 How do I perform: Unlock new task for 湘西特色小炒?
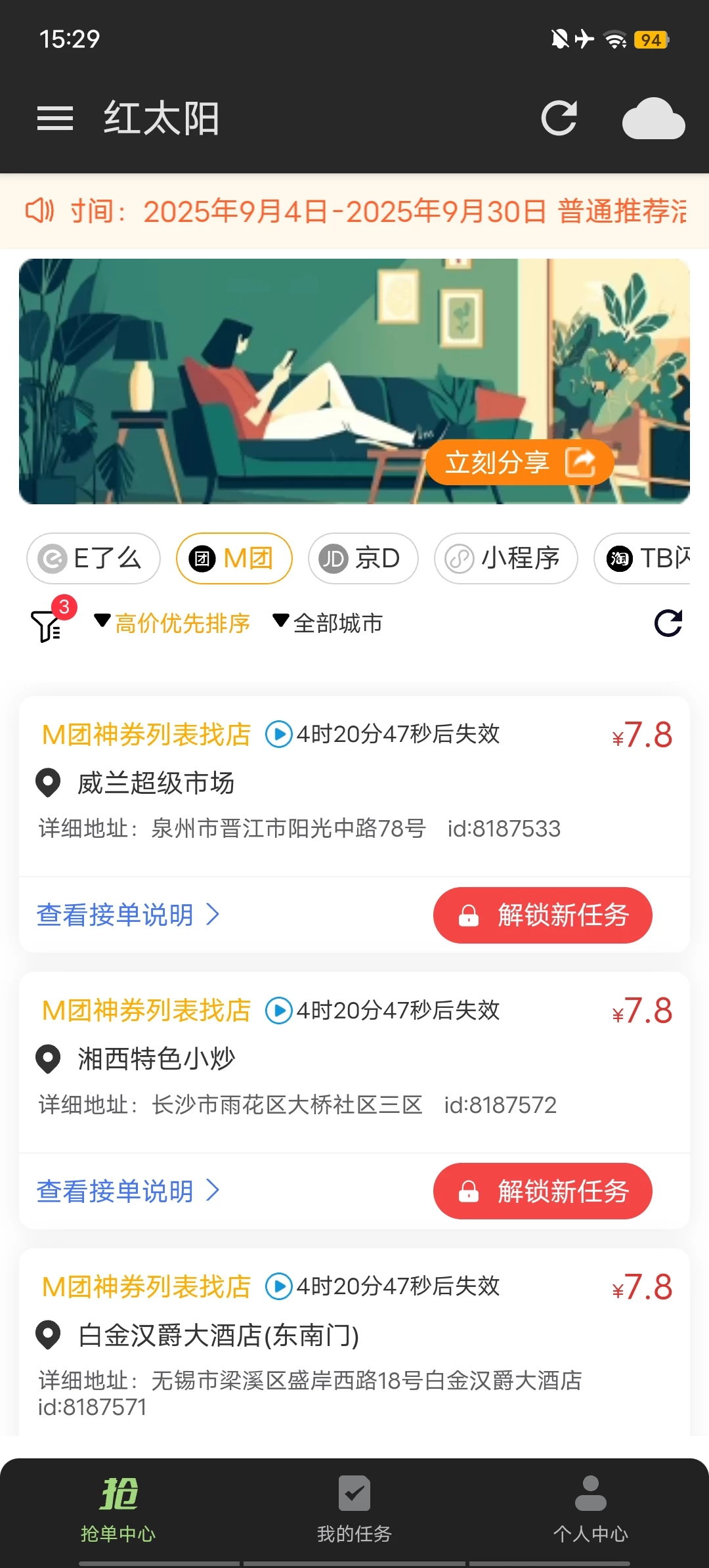[x=542, y=1190]
